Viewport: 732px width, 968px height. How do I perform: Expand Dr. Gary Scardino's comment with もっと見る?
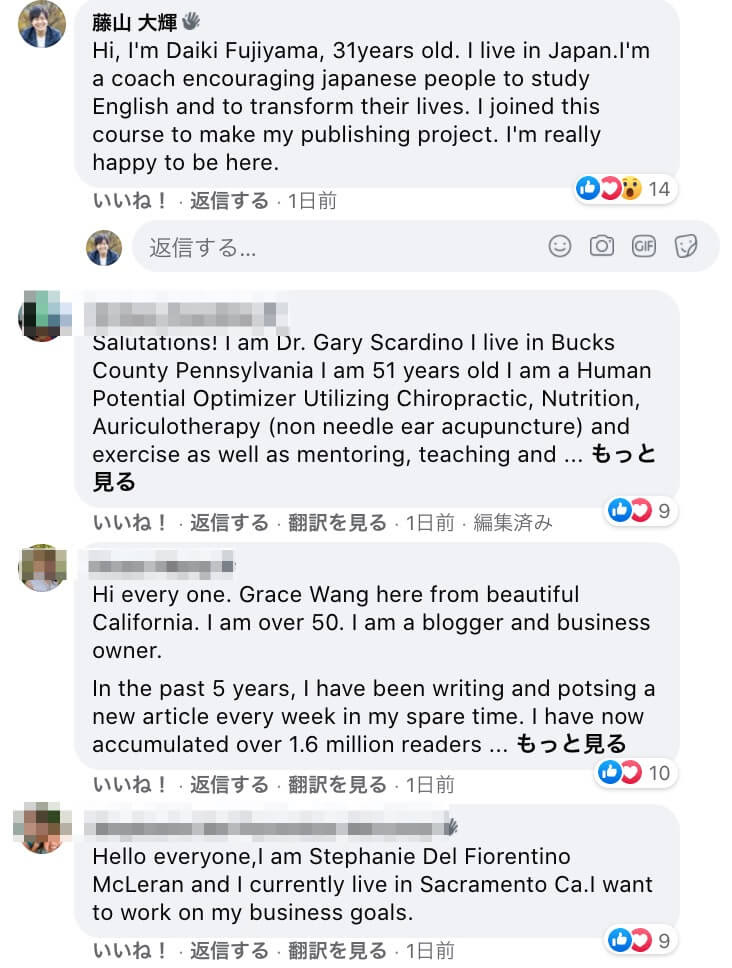[x=624, y=455]
